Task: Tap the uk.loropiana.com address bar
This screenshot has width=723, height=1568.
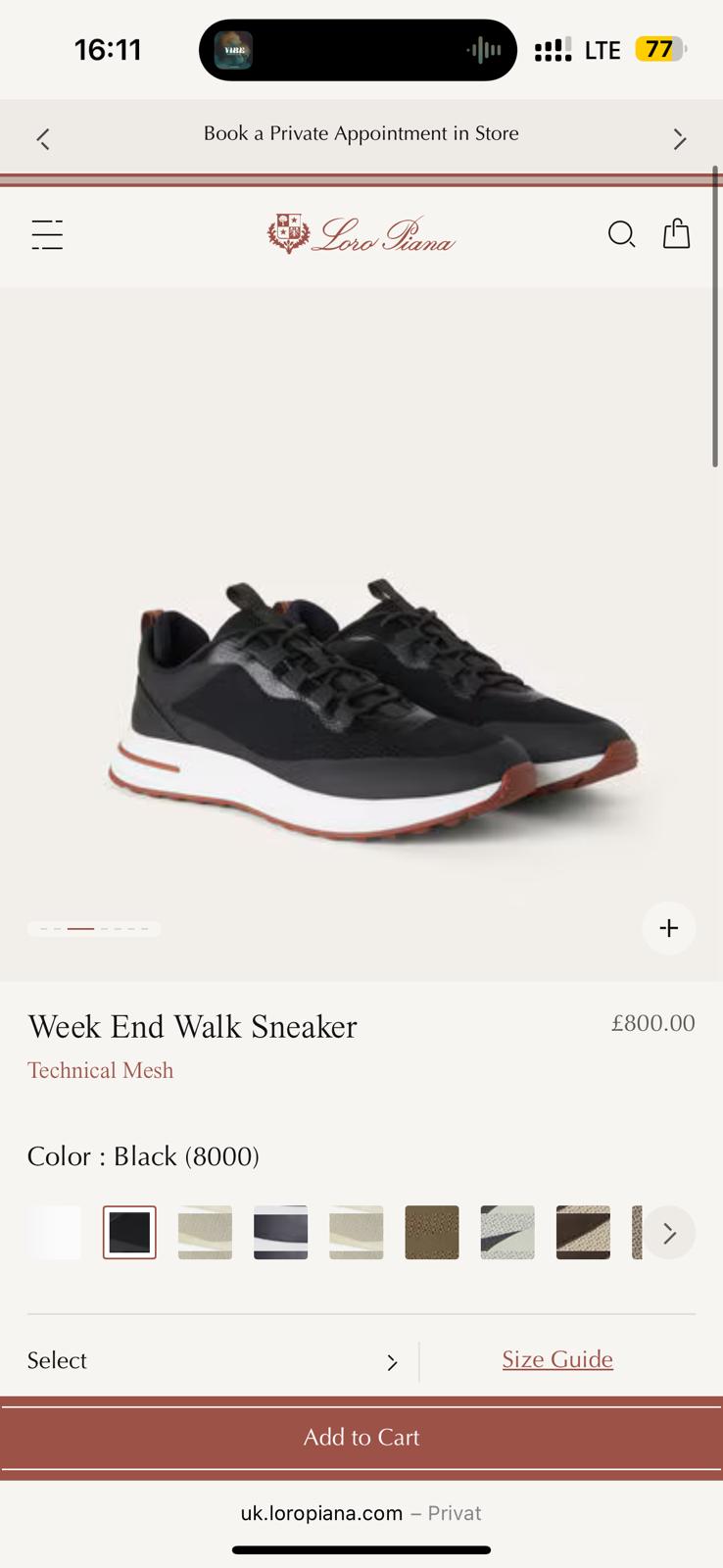Action: point(361,1513)
